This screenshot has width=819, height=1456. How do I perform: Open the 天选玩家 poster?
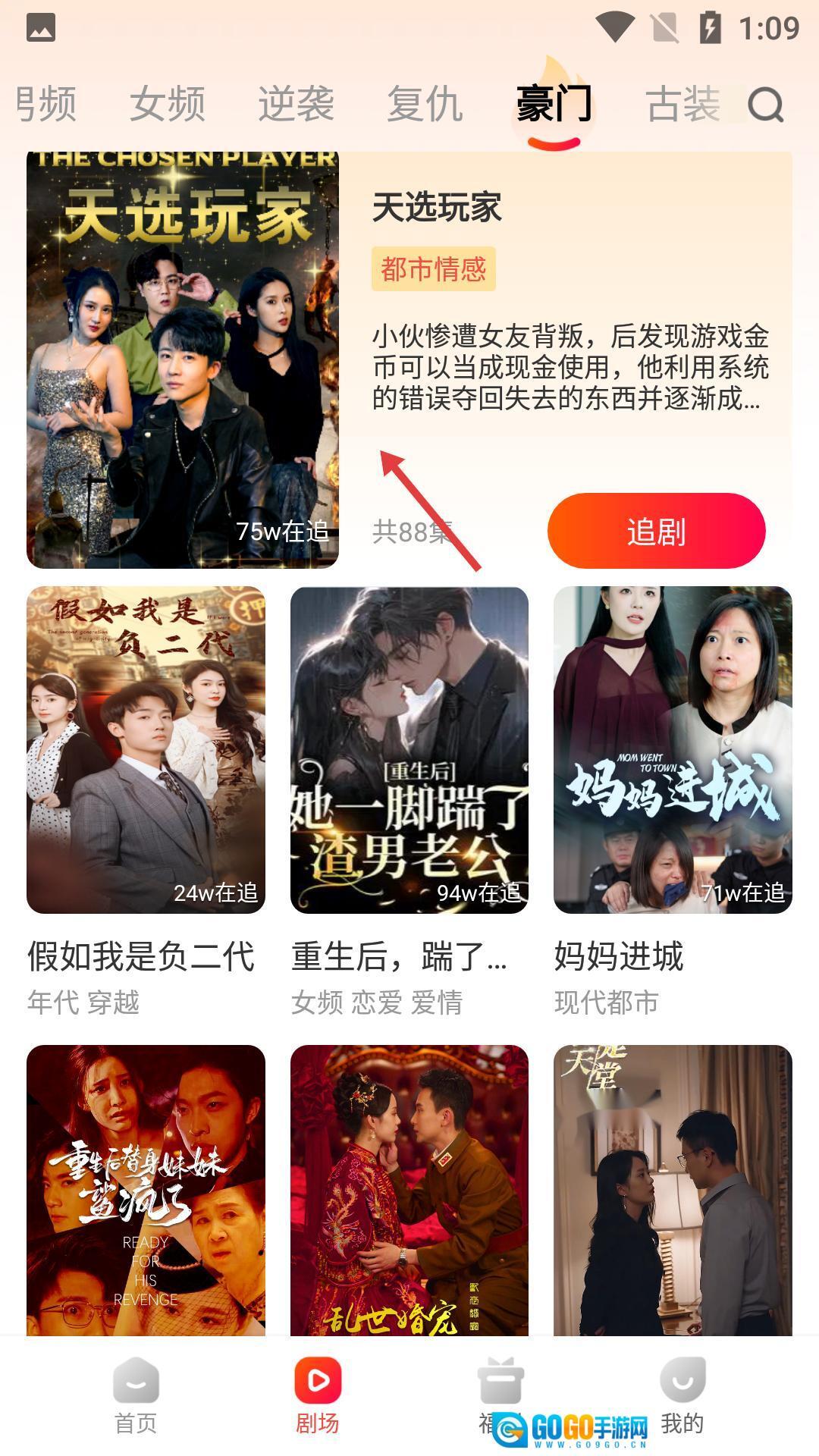click(x=182, y=360)
